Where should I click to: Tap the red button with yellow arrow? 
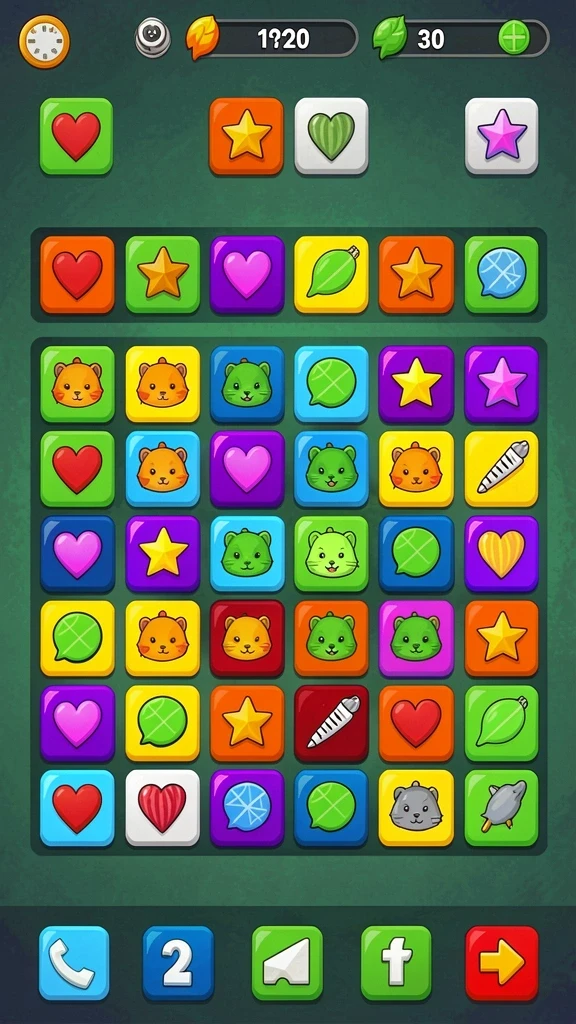[502, 963]
